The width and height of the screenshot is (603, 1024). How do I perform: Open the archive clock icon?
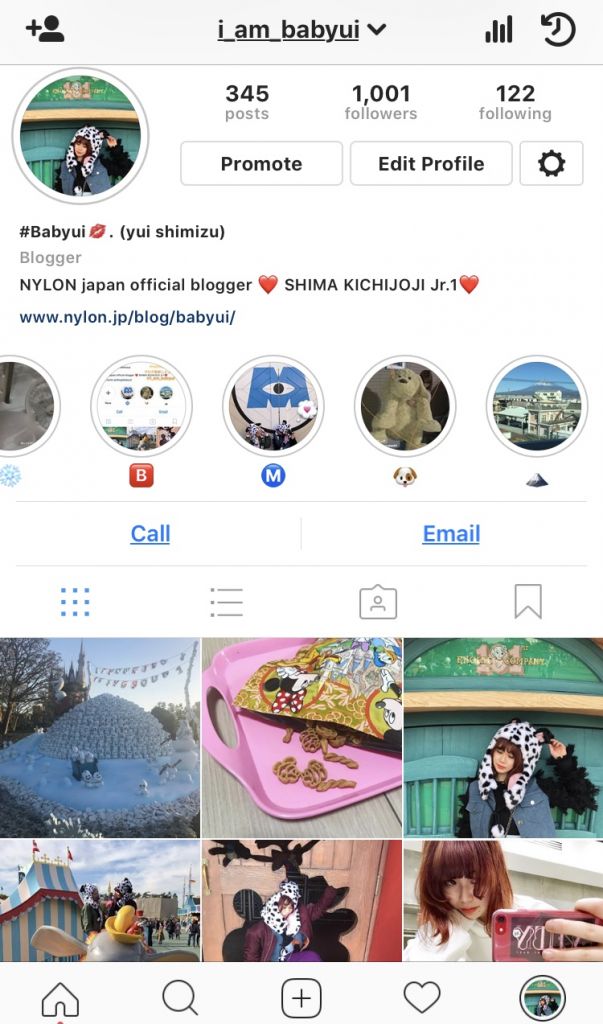tap(557, 29)
